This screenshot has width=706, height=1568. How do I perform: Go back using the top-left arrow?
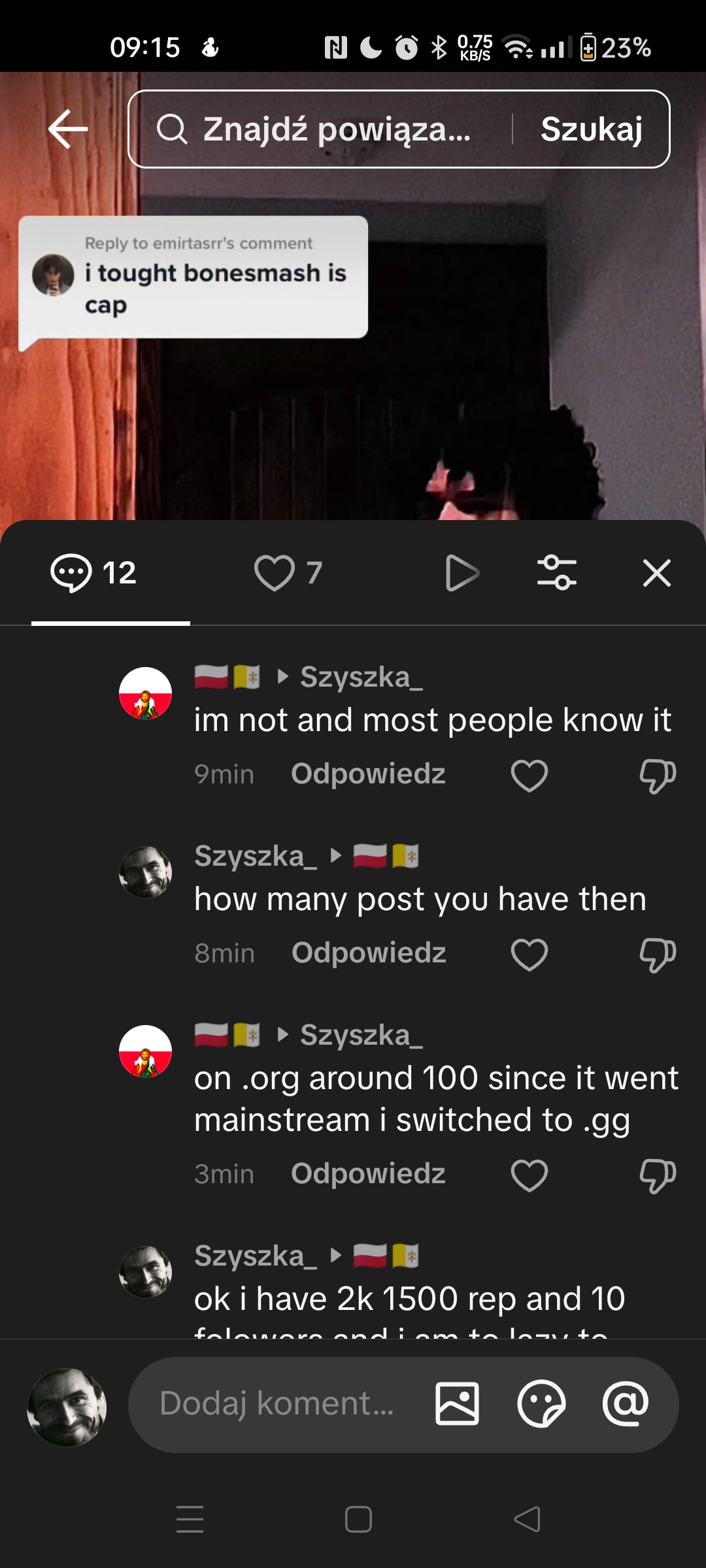click(x=68, y=129)
